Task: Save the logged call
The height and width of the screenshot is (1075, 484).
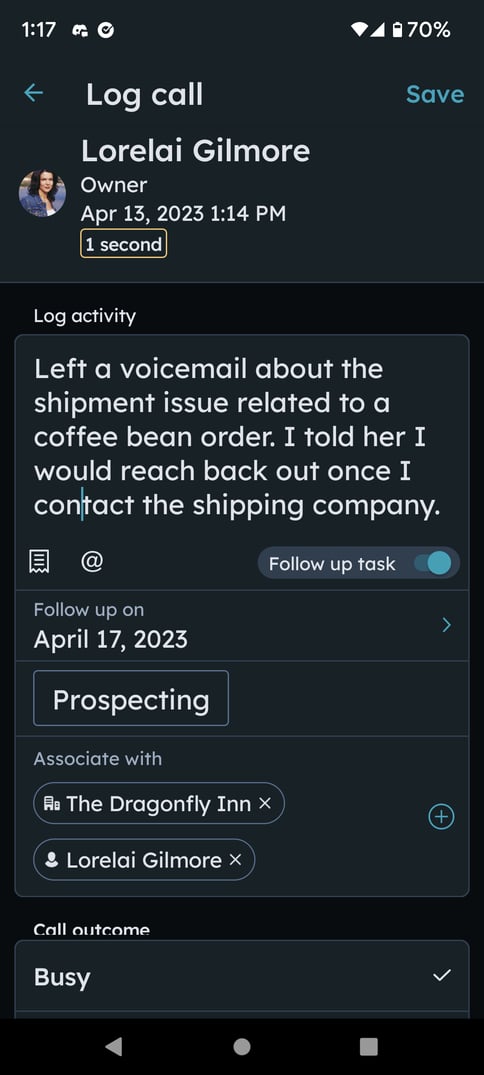Action: coord(435,94)
